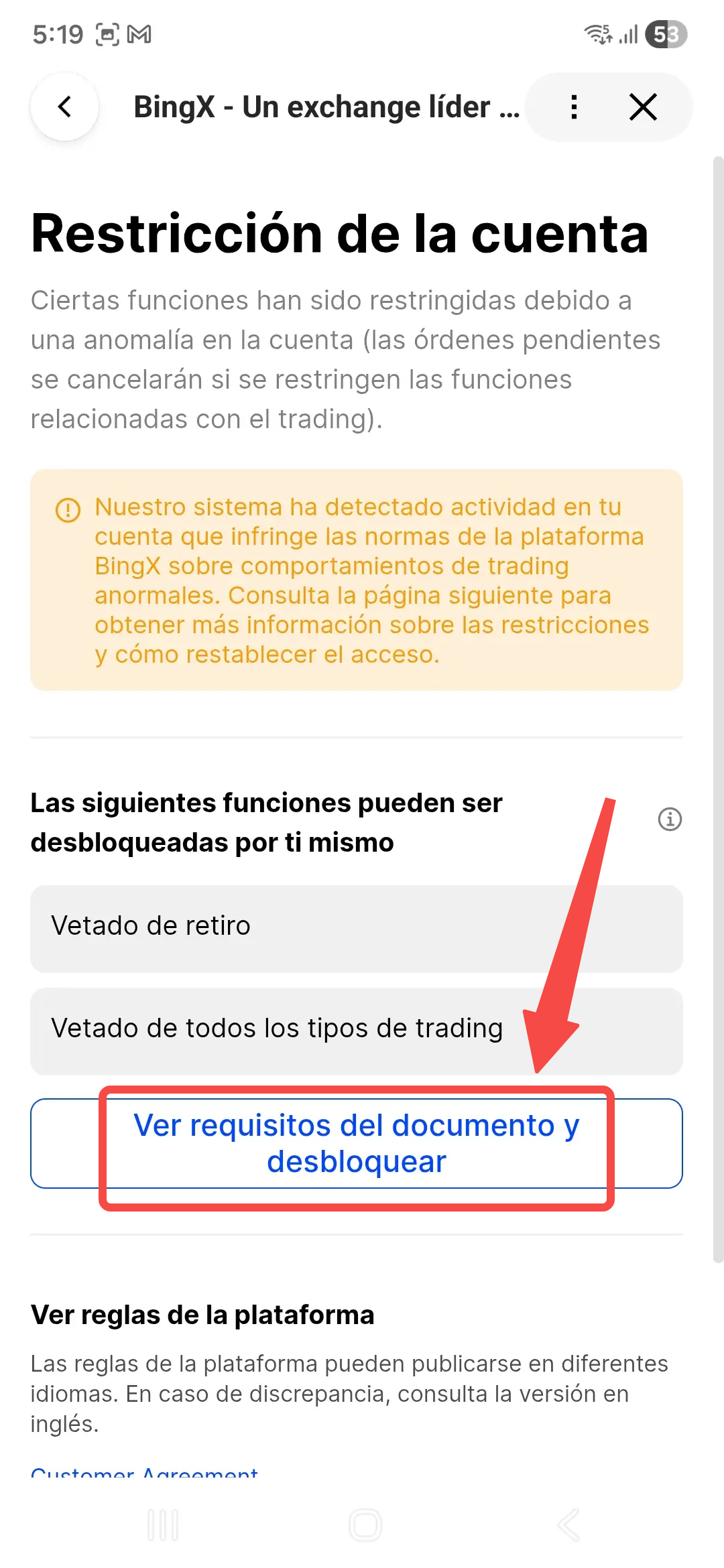Open recent apps from navigation bar

click(x=163, y=1526)
